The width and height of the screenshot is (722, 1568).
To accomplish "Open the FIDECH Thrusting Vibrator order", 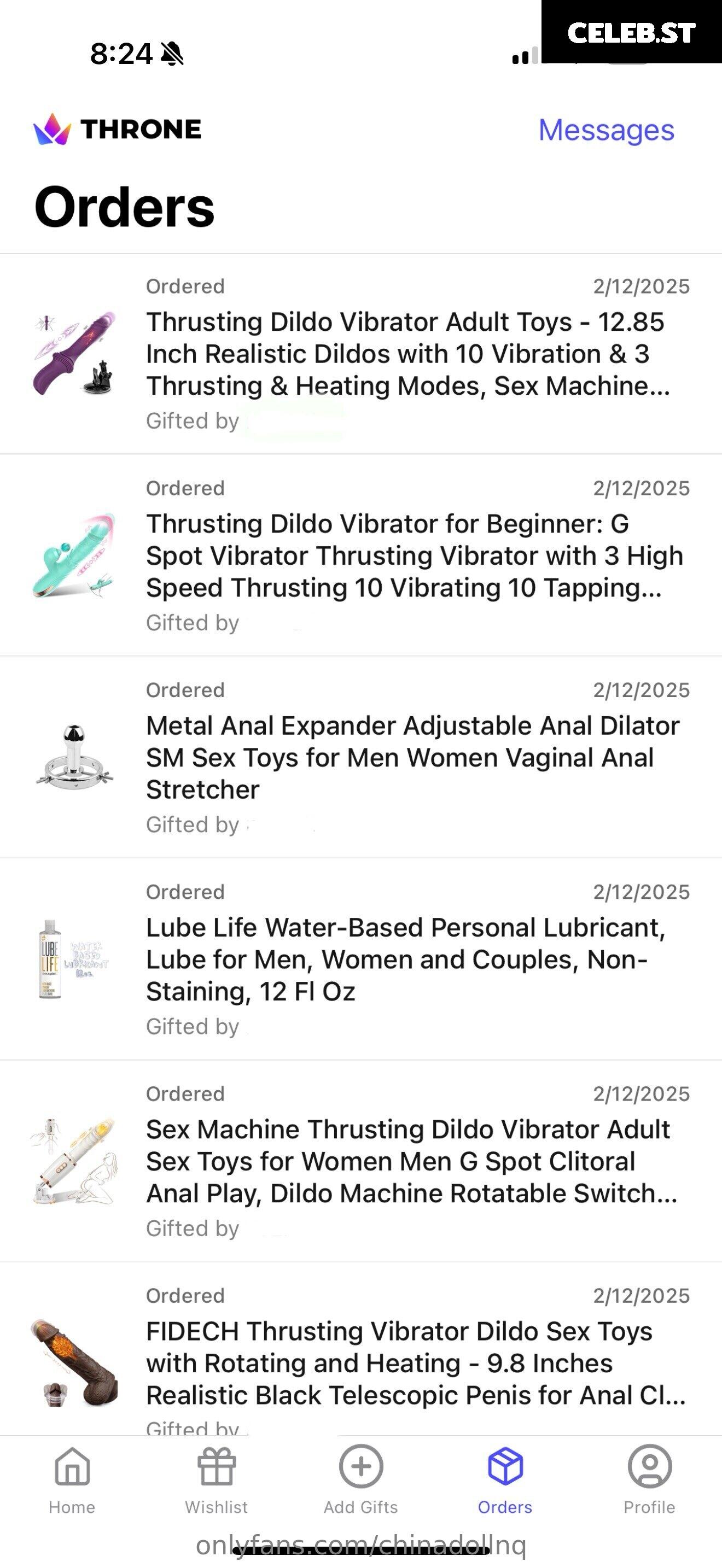I will 361,1349.
